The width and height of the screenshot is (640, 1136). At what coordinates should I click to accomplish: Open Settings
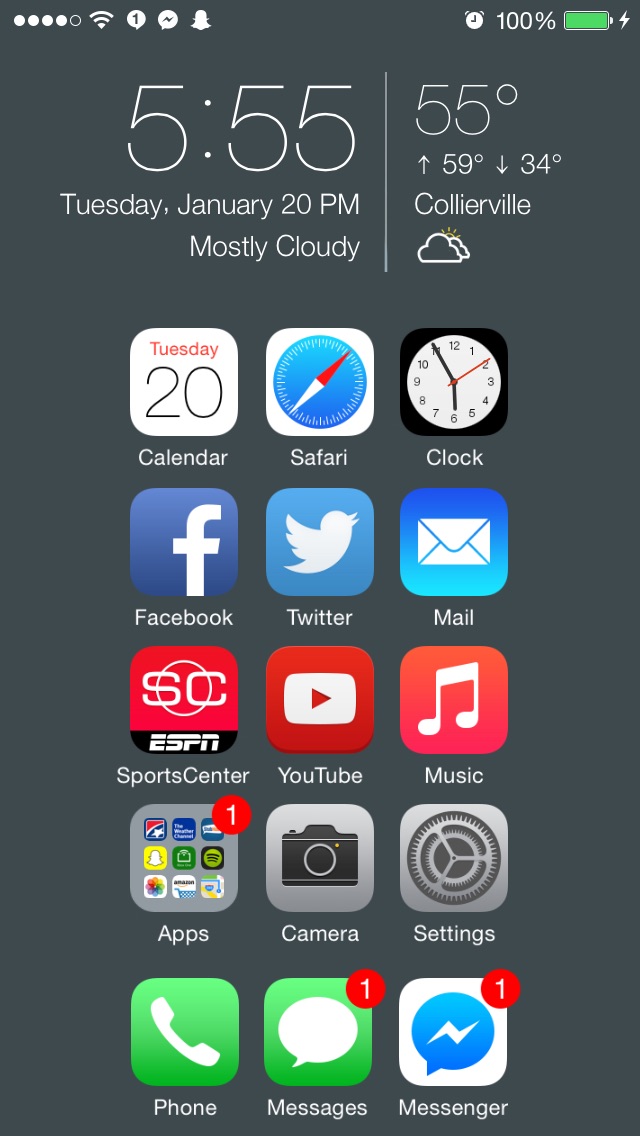(454, 858)
